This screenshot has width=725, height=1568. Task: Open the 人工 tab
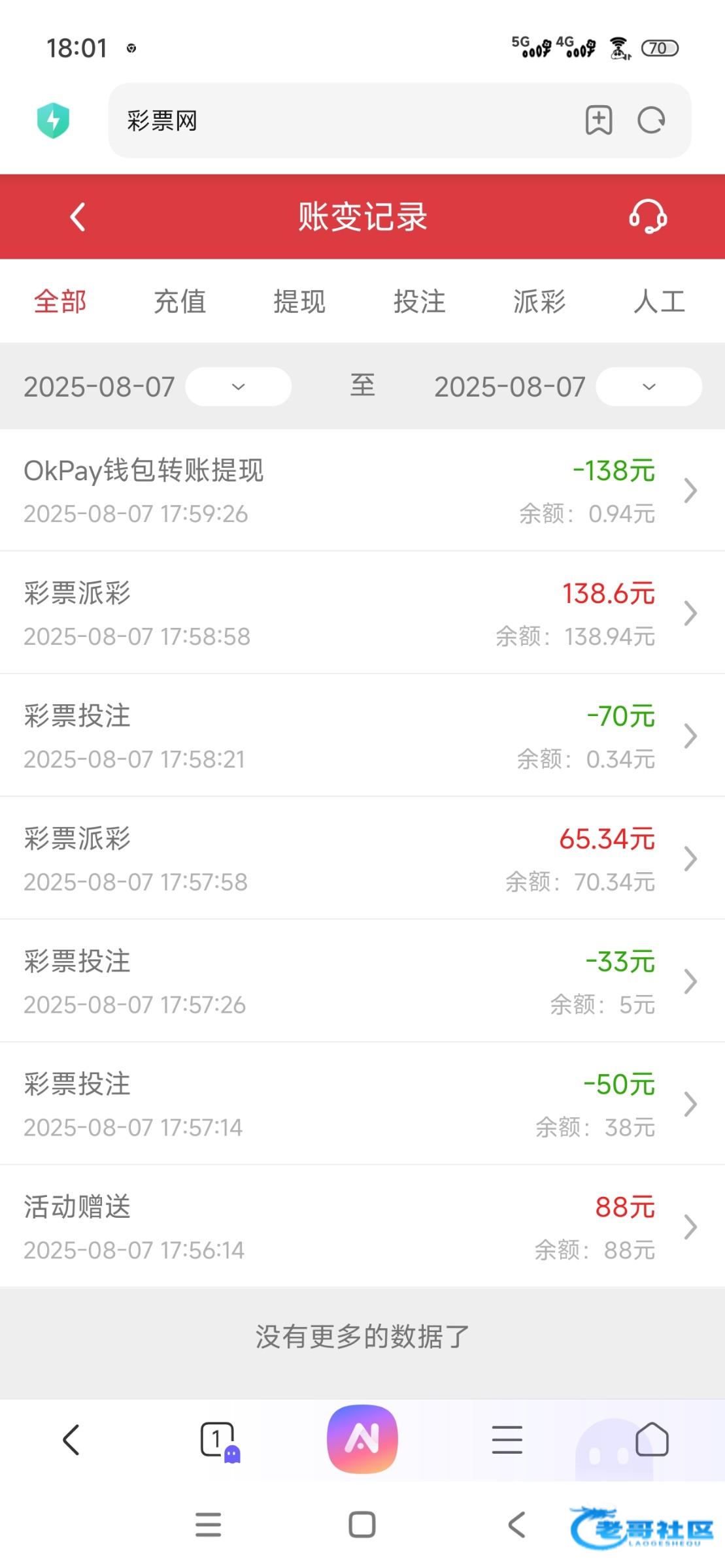coord(659,302)
